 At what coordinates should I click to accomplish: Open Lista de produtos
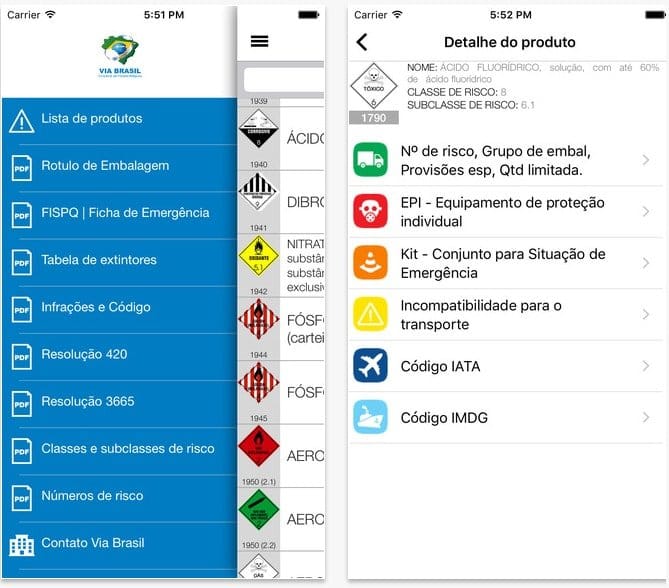[119, 120]
